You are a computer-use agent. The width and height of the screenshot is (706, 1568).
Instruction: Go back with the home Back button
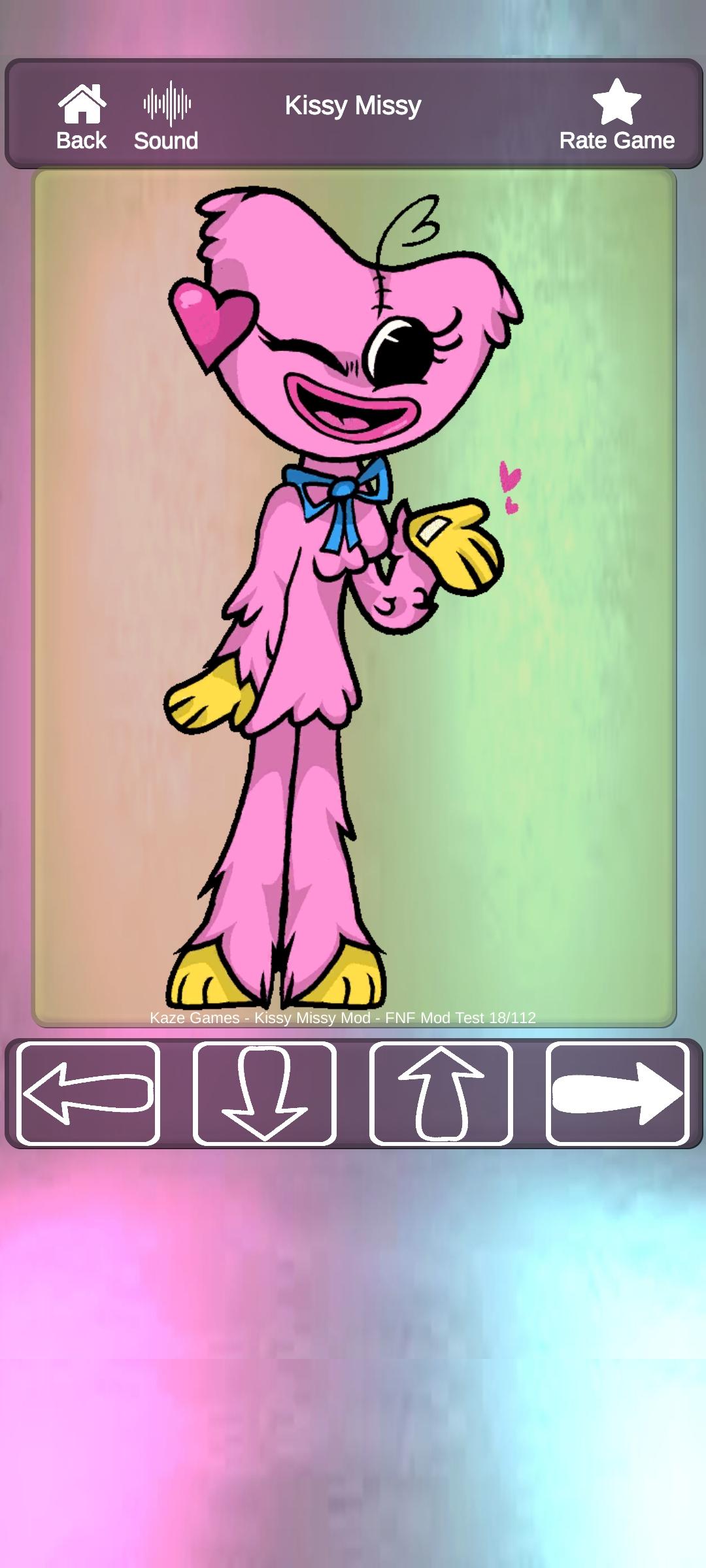point(82,118)
